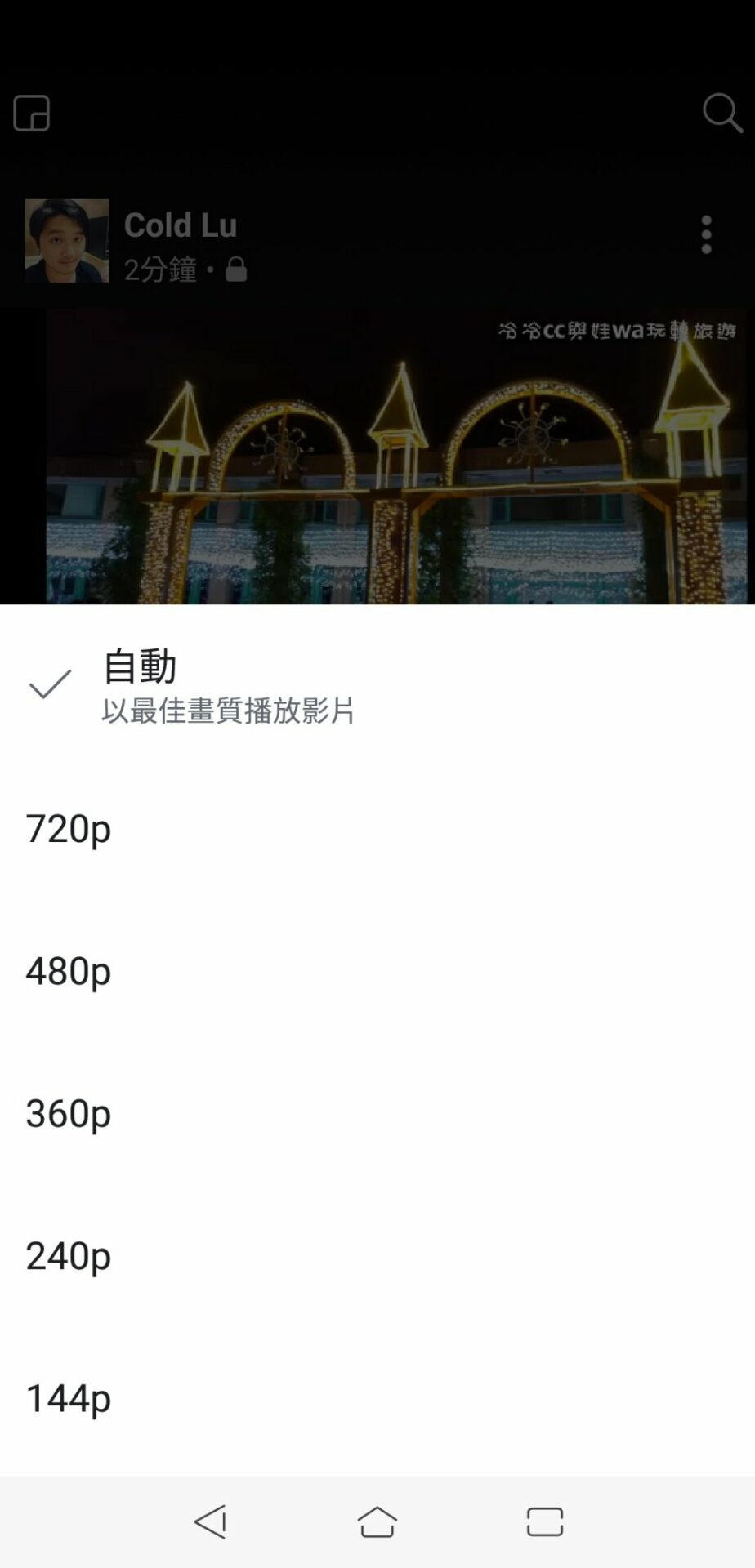Set video quality to 480p
Screen dimensions: 755x1568
[x=377, y=970]
